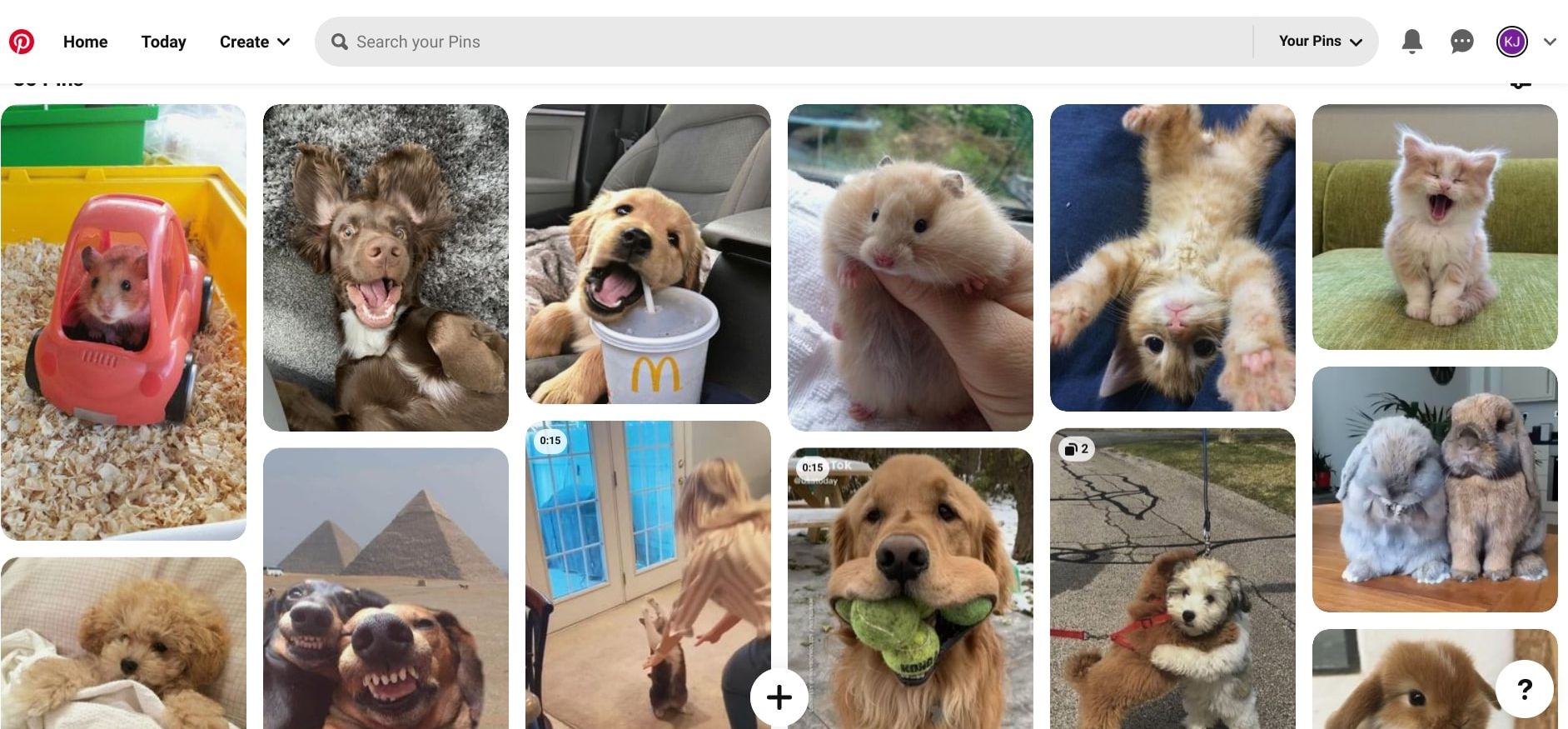1568x729 pixels.
Task: Open the yawning kitten on green couch pin
Action: click(1434, 227)
